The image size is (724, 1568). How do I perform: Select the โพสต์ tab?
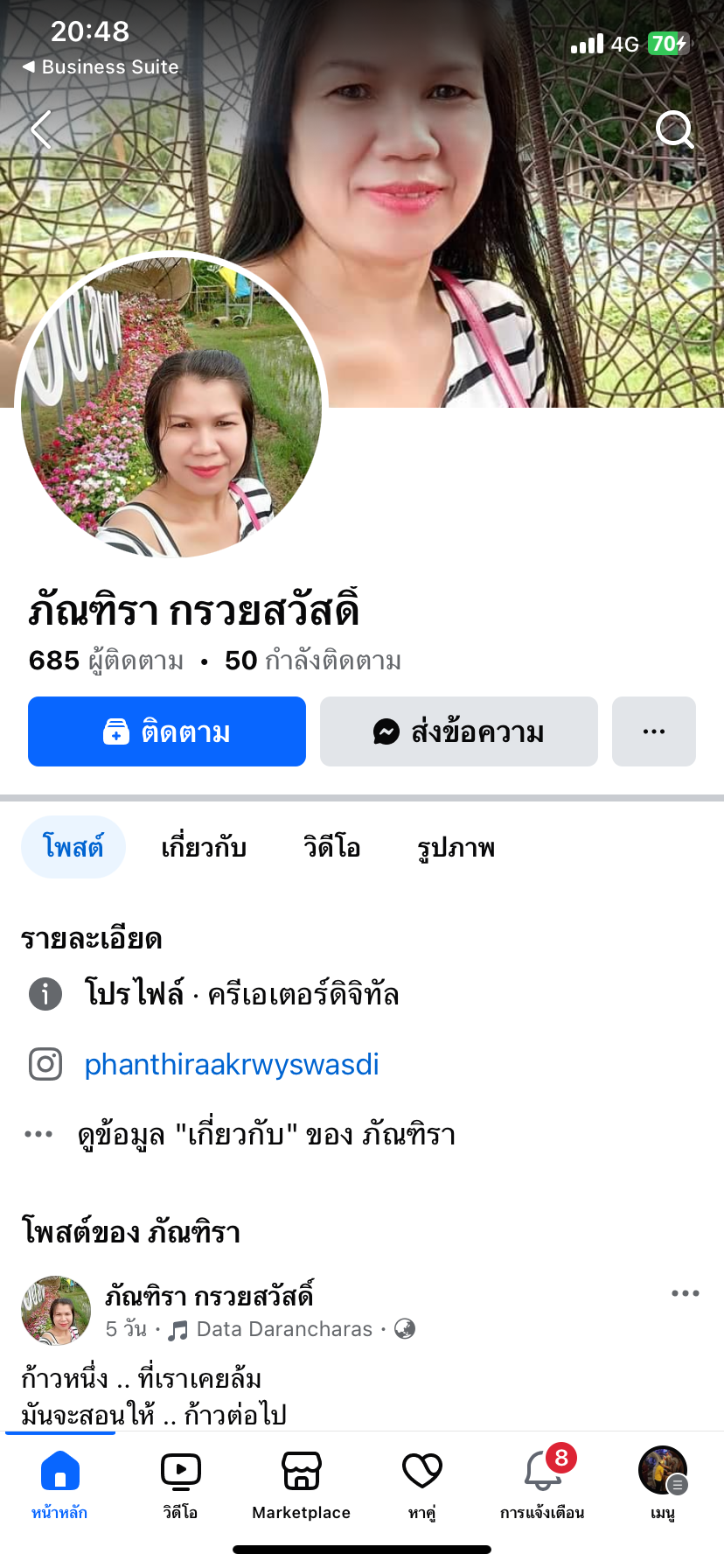[73, 847]
